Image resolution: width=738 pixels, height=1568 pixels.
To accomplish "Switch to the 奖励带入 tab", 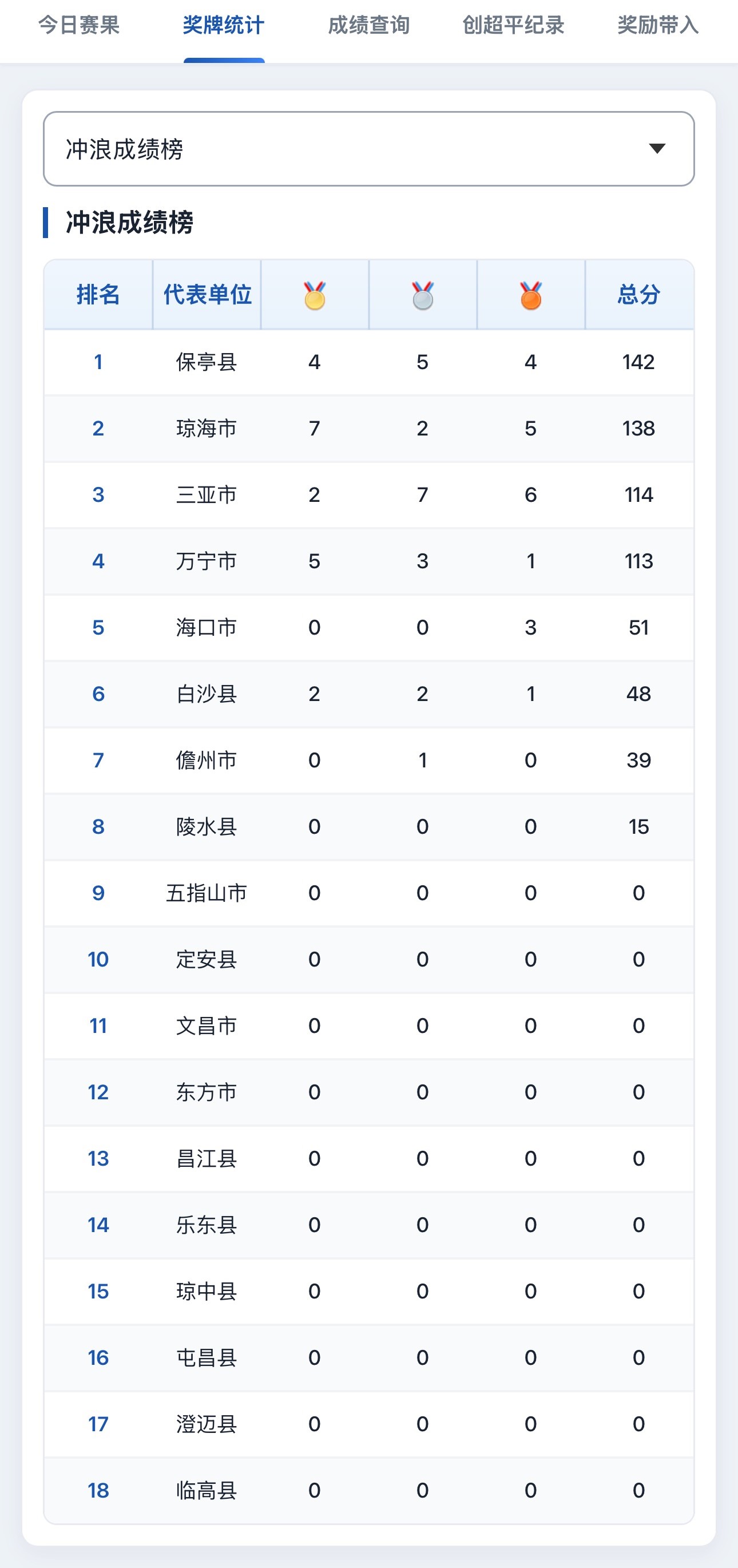I will [x=658, y=26].
